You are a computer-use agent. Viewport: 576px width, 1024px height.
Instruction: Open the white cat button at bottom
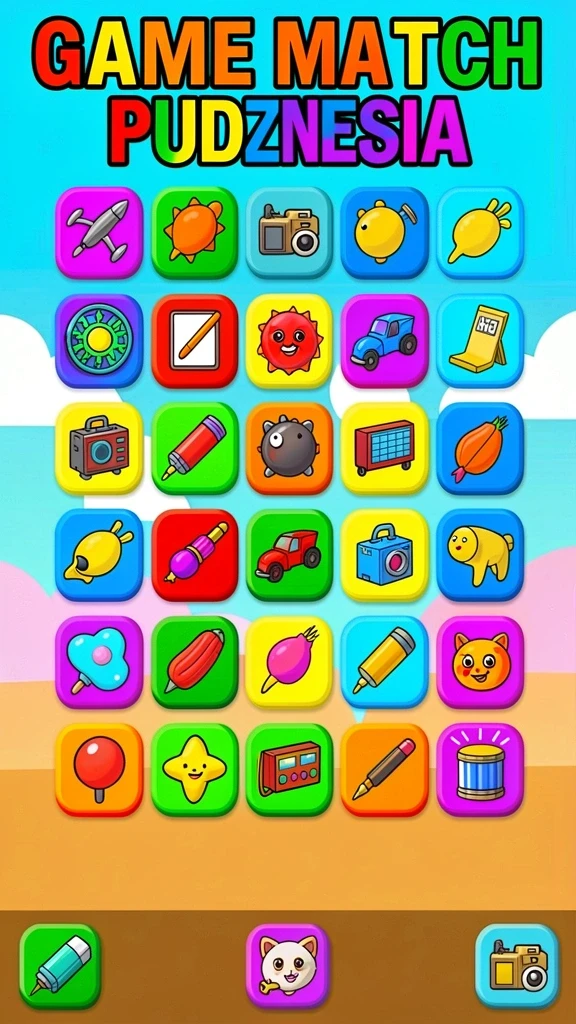(287, 966)
